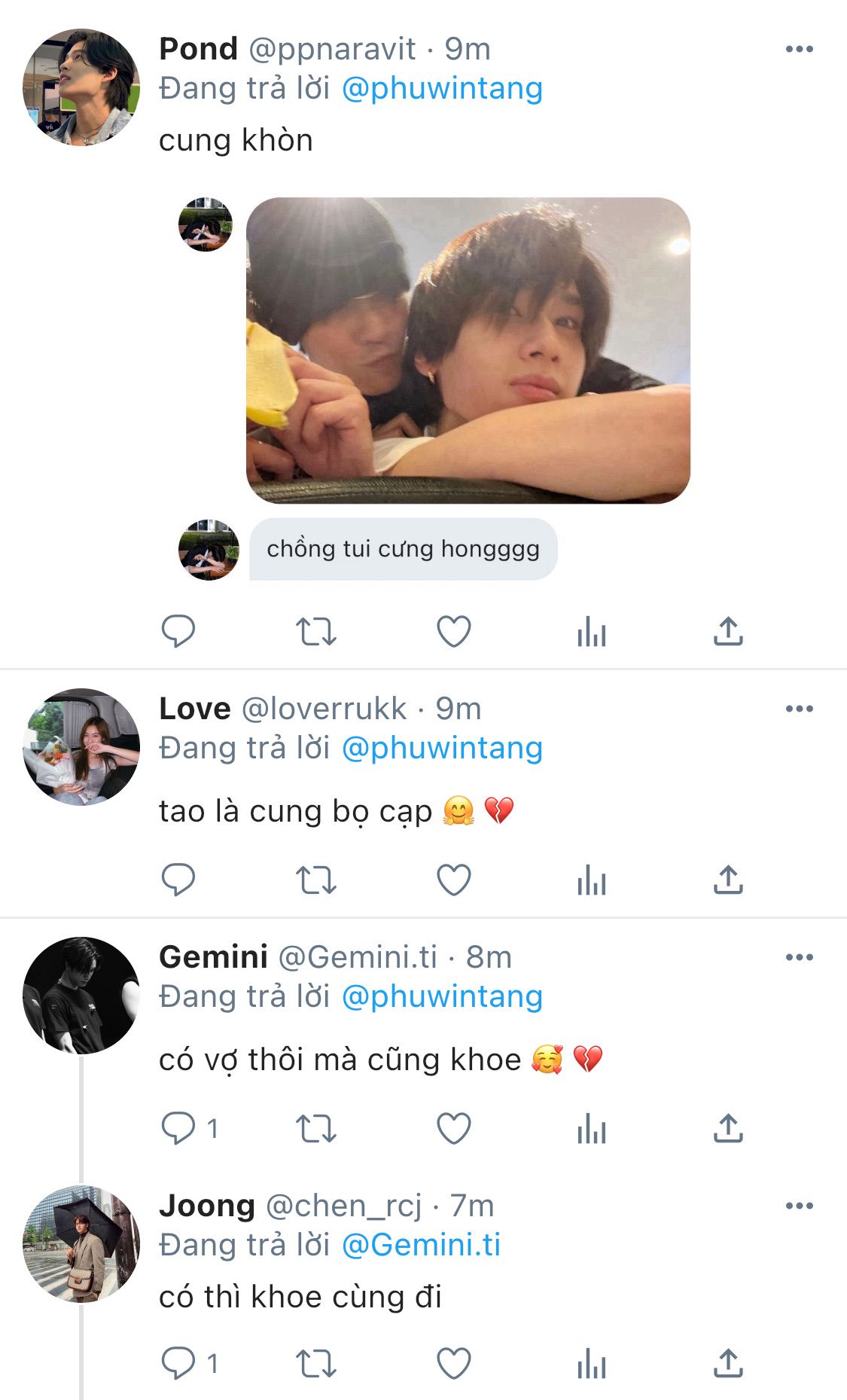Like Love's tweet
This screenshot has height=1400, width=847.
pos(454,880)
